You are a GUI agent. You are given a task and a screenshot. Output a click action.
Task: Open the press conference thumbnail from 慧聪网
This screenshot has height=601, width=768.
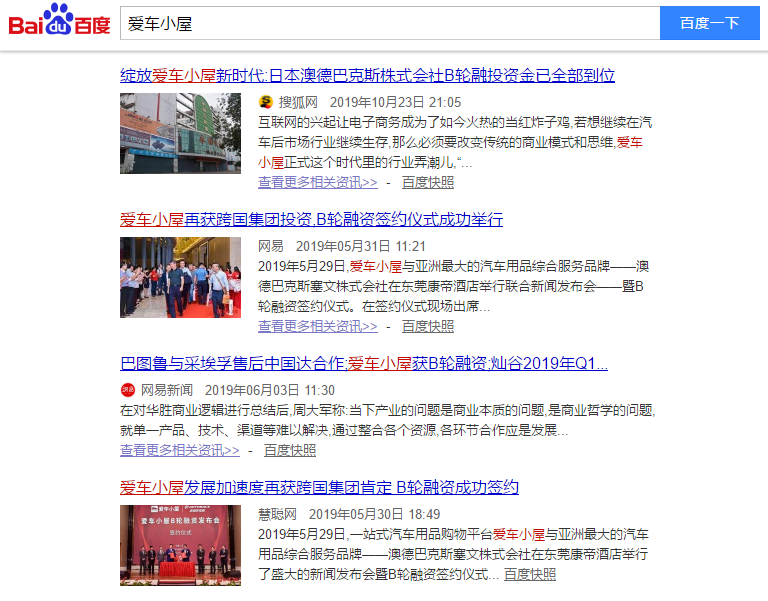point(180,545)
